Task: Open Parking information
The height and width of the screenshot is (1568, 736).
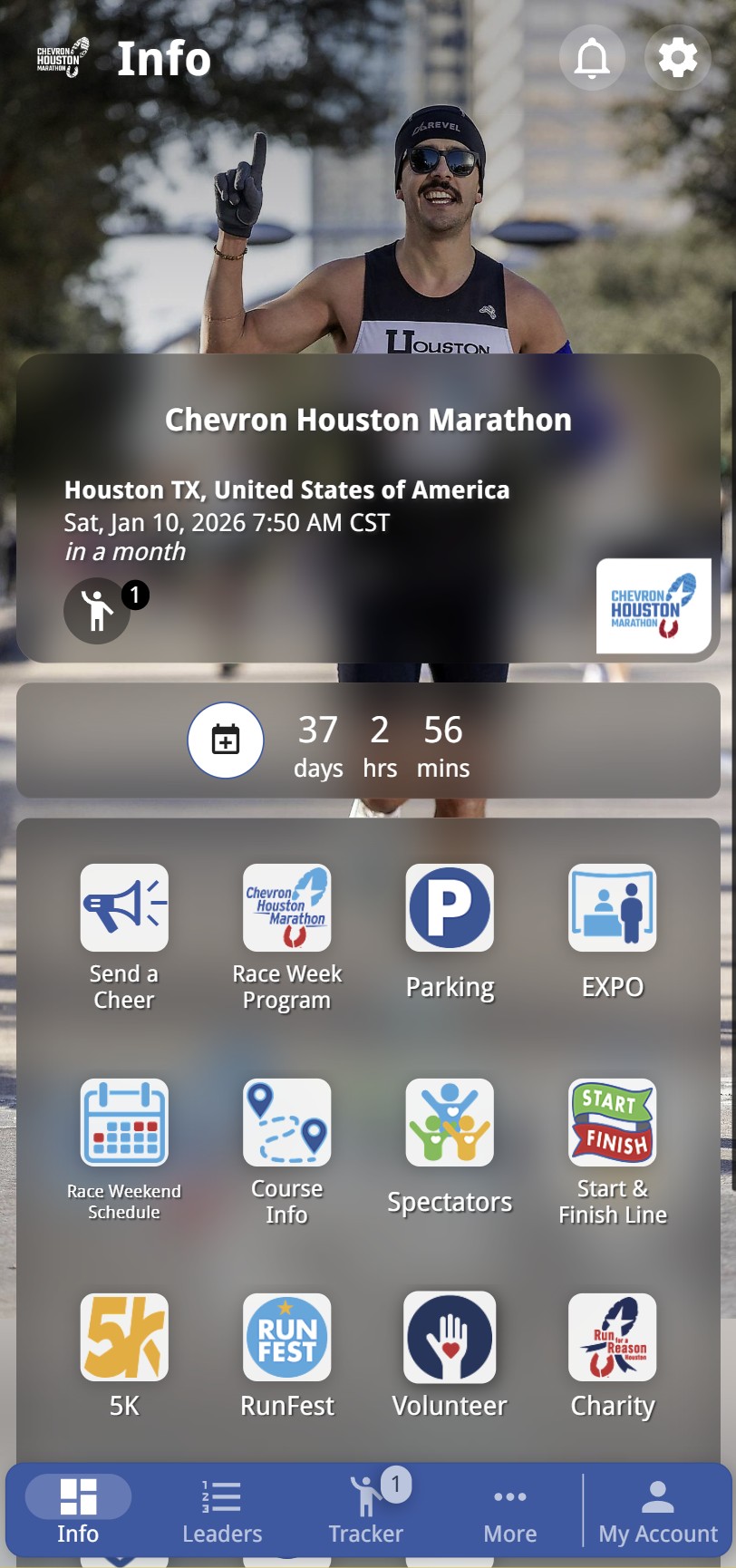Action: pyautogui.click(x=450, y=908)
